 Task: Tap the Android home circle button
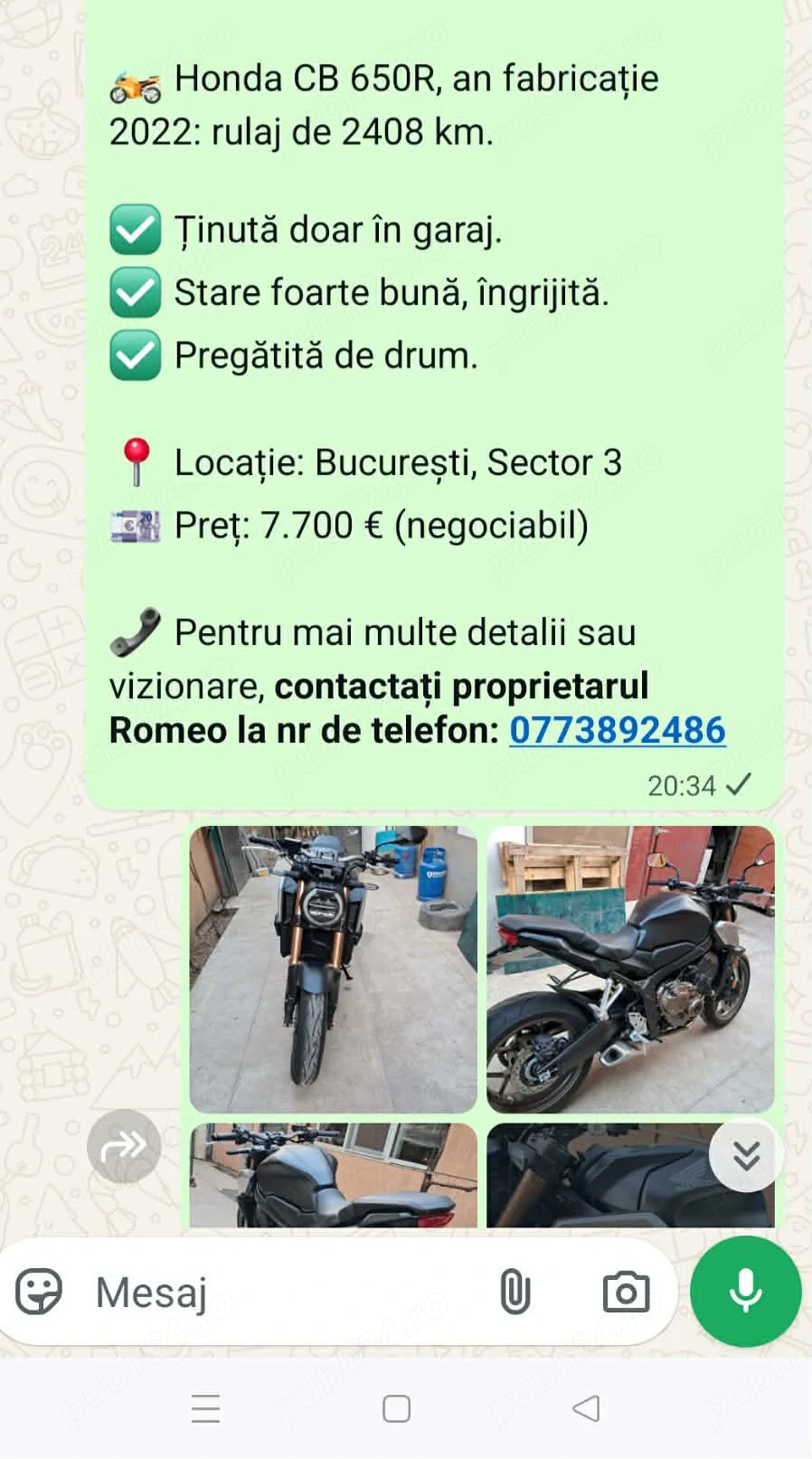click(x=395, y=1408)
